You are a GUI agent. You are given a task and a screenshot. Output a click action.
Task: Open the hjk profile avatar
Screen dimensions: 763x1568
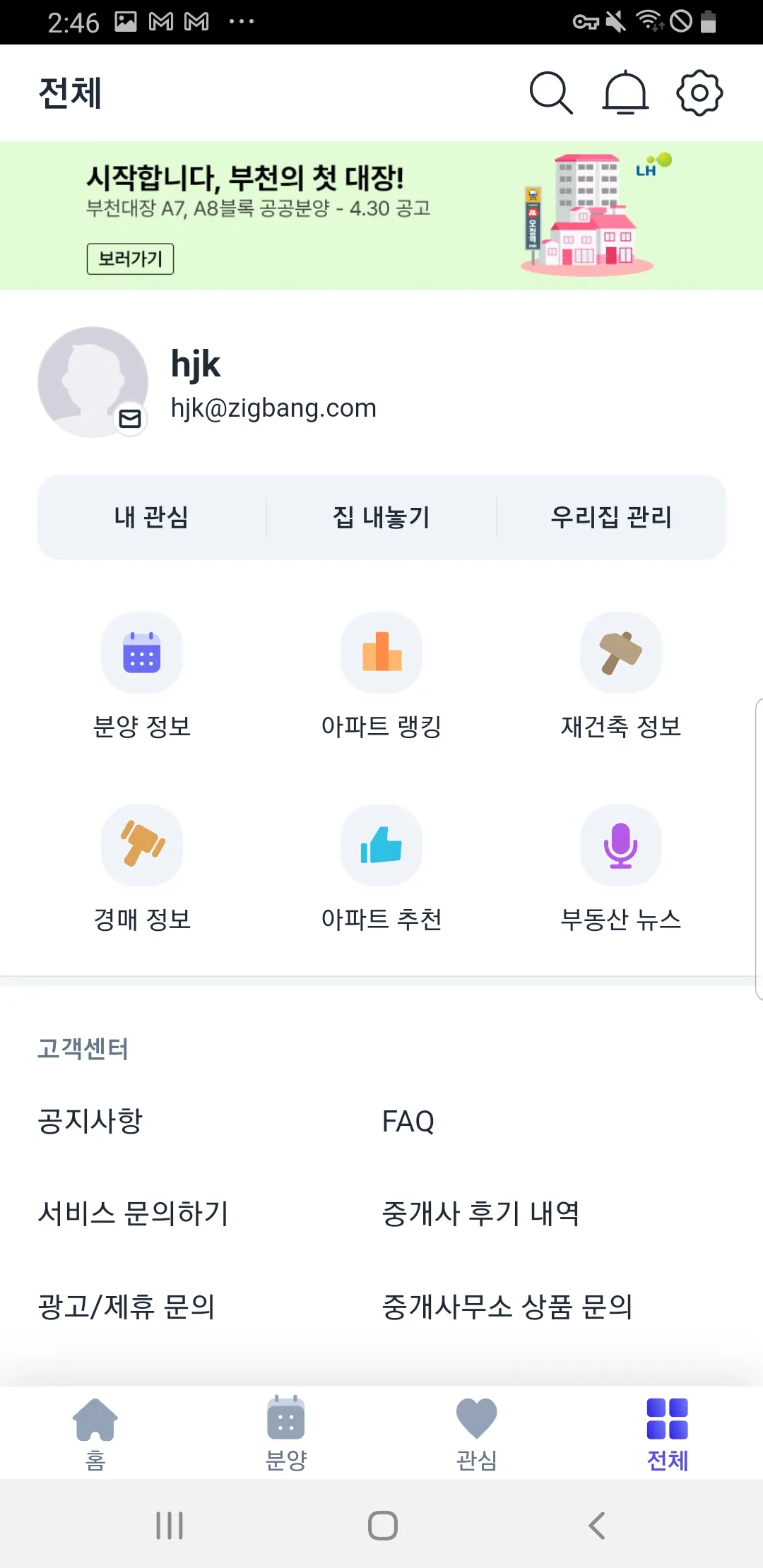pos(93,381)
